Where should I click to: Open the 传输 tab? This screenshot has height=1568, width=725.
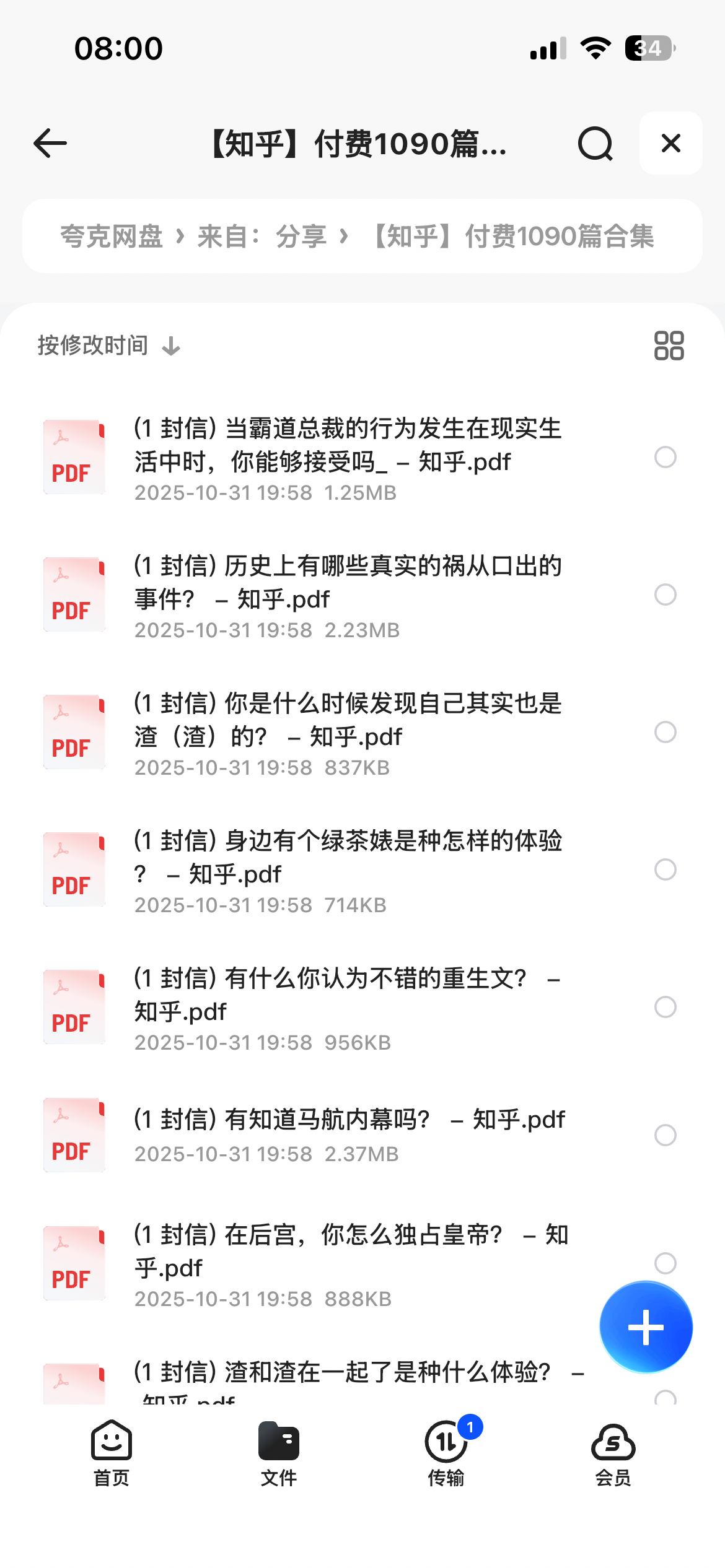click(x=446, y=1453)
